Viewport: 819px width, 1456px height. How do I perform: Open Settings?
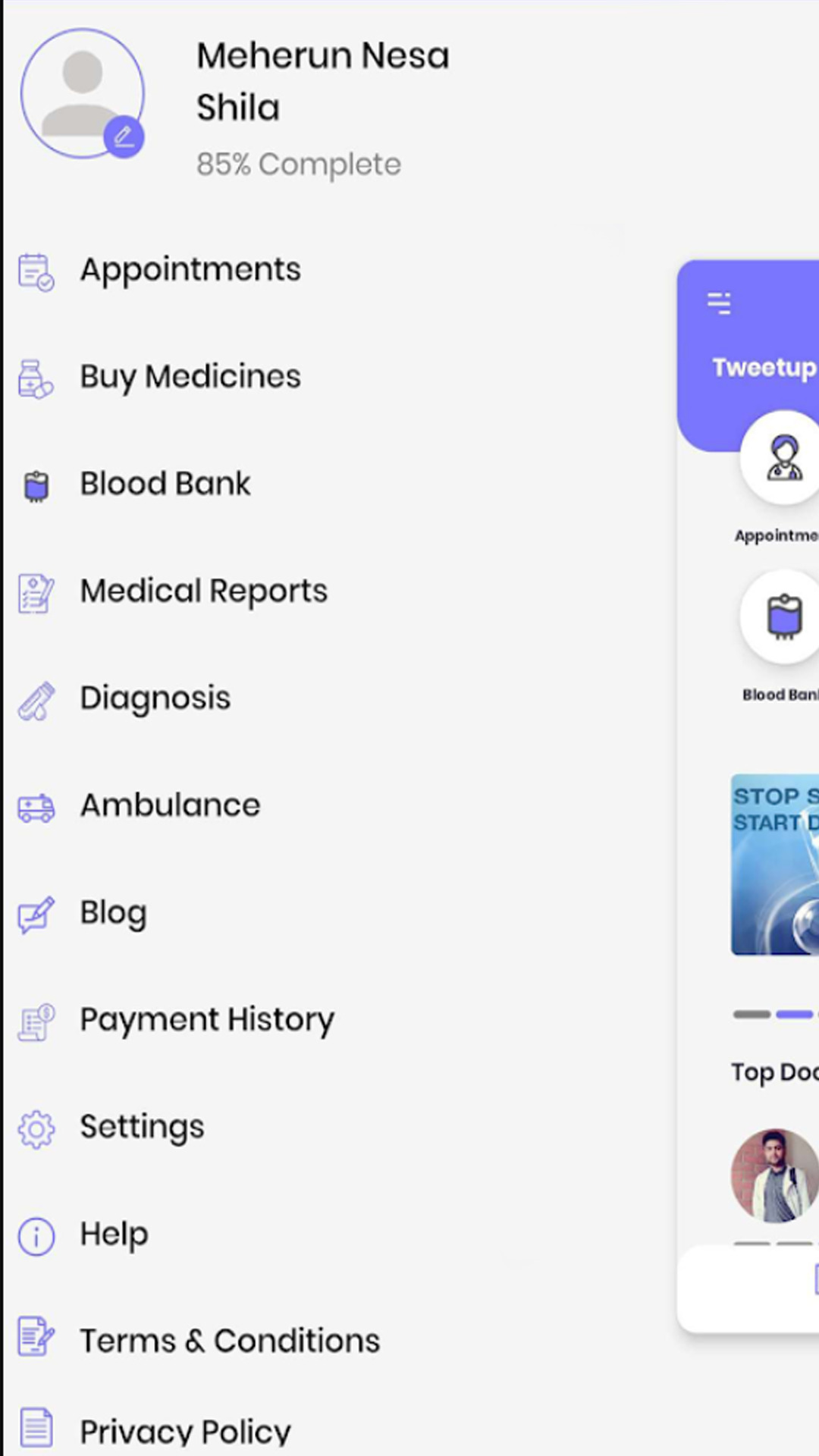[x=111, y=1128]
